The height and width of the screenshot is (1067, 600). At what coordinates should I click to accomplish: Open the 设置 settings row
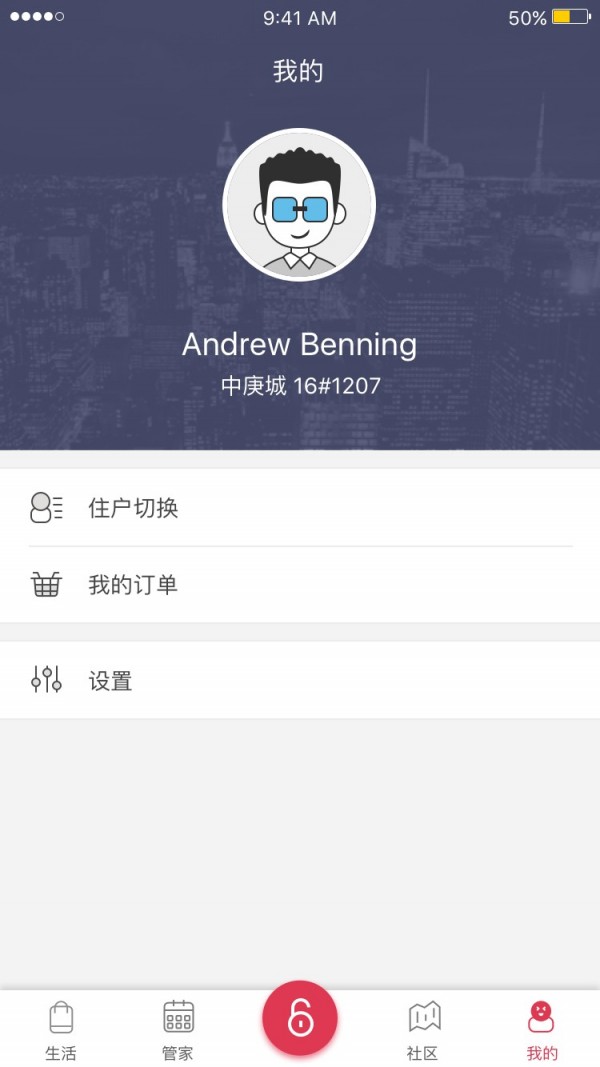point(300,681)
